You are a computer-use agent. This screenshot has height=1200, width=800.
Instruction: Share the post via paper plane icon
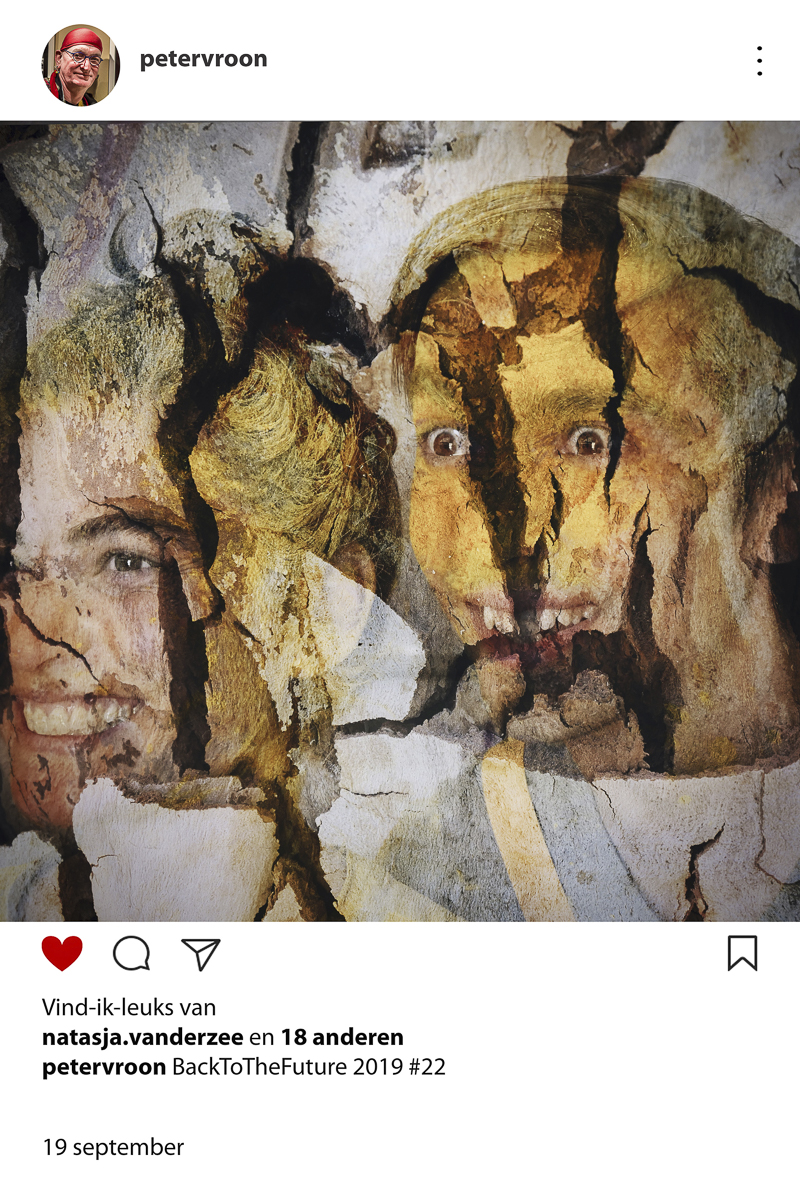201,954
